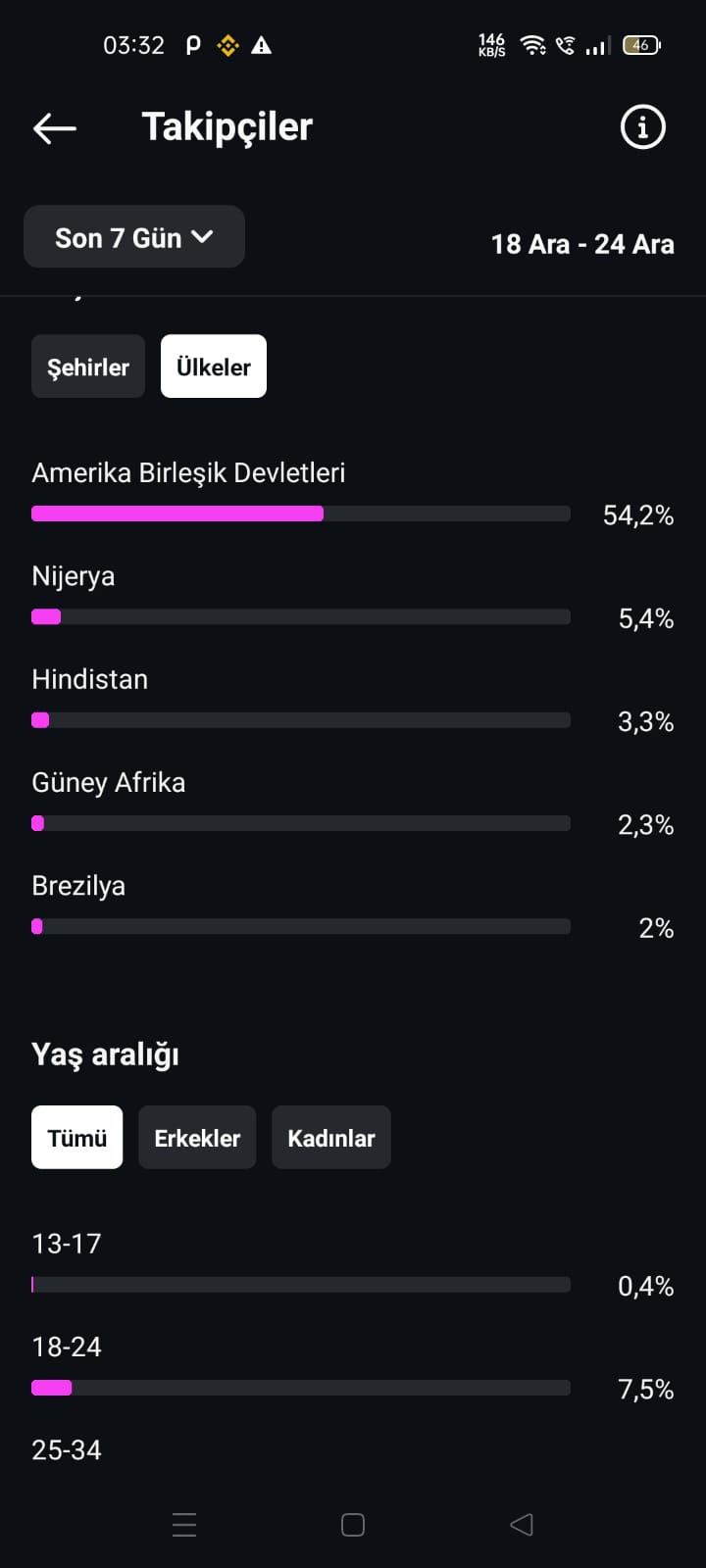Filter age range by Erkekler
The height and width of the screenshot is (1568, 706).
point(197,1138)
